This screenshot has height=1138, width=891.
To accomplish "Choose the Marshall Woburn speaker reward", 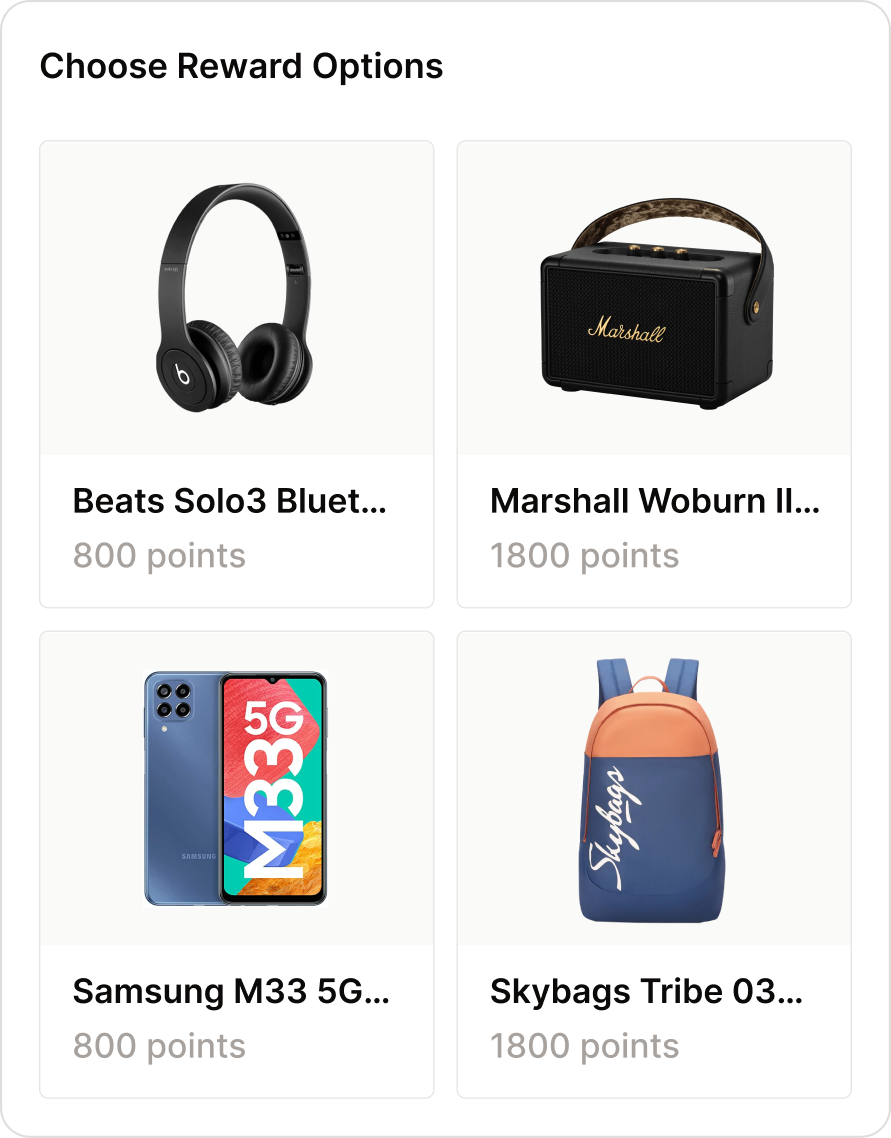I will coord(654,374).
